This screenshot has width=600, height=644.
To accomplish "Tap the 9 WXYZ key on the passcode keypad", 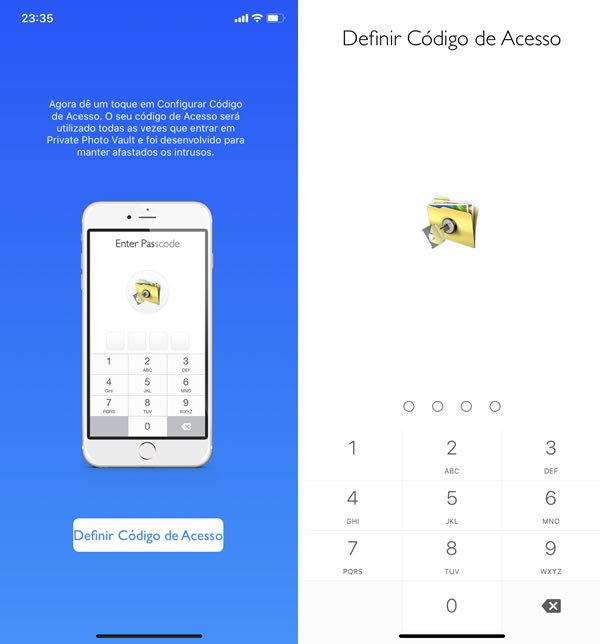I will click(551, 555).
